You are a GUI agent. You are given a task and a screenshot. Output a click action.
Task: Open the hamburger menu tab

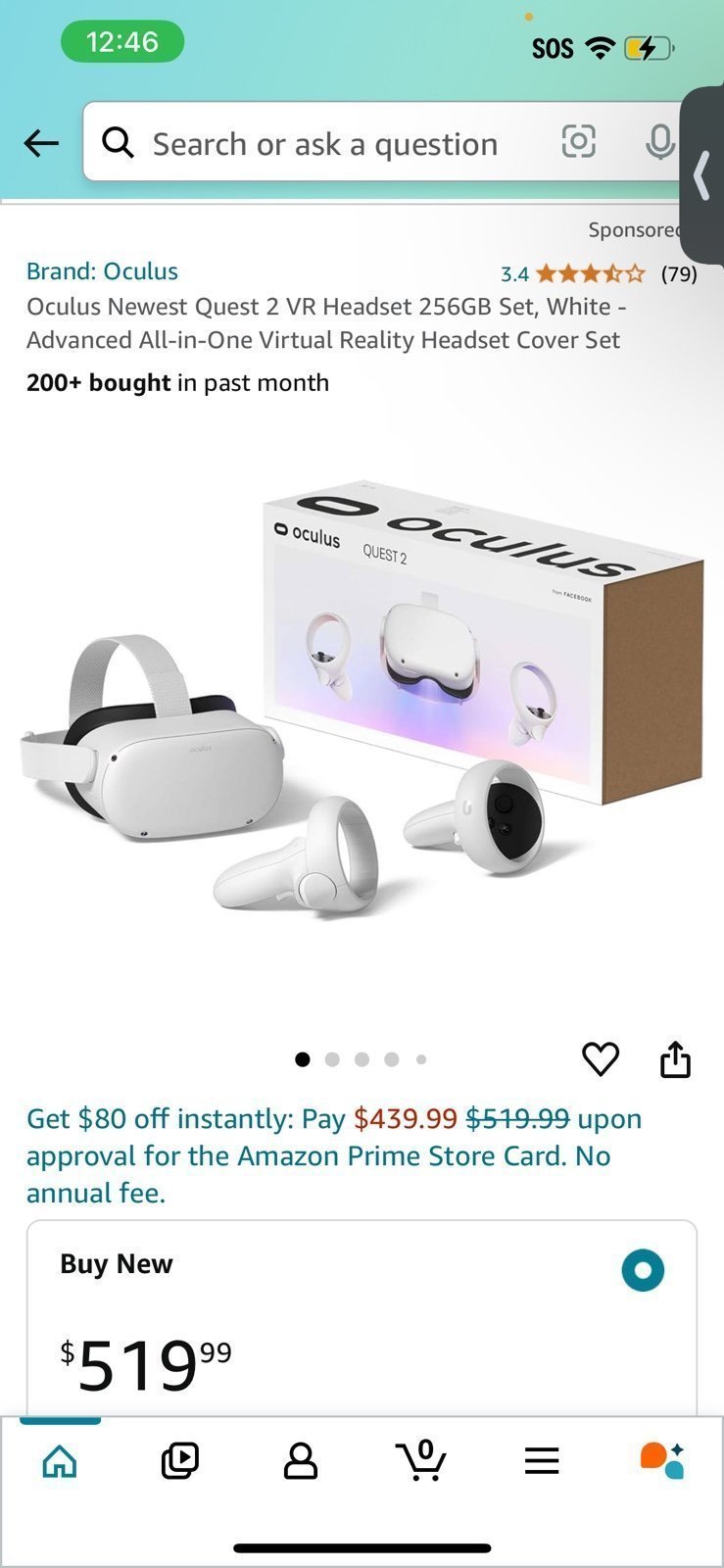[x=542, y=1460]
